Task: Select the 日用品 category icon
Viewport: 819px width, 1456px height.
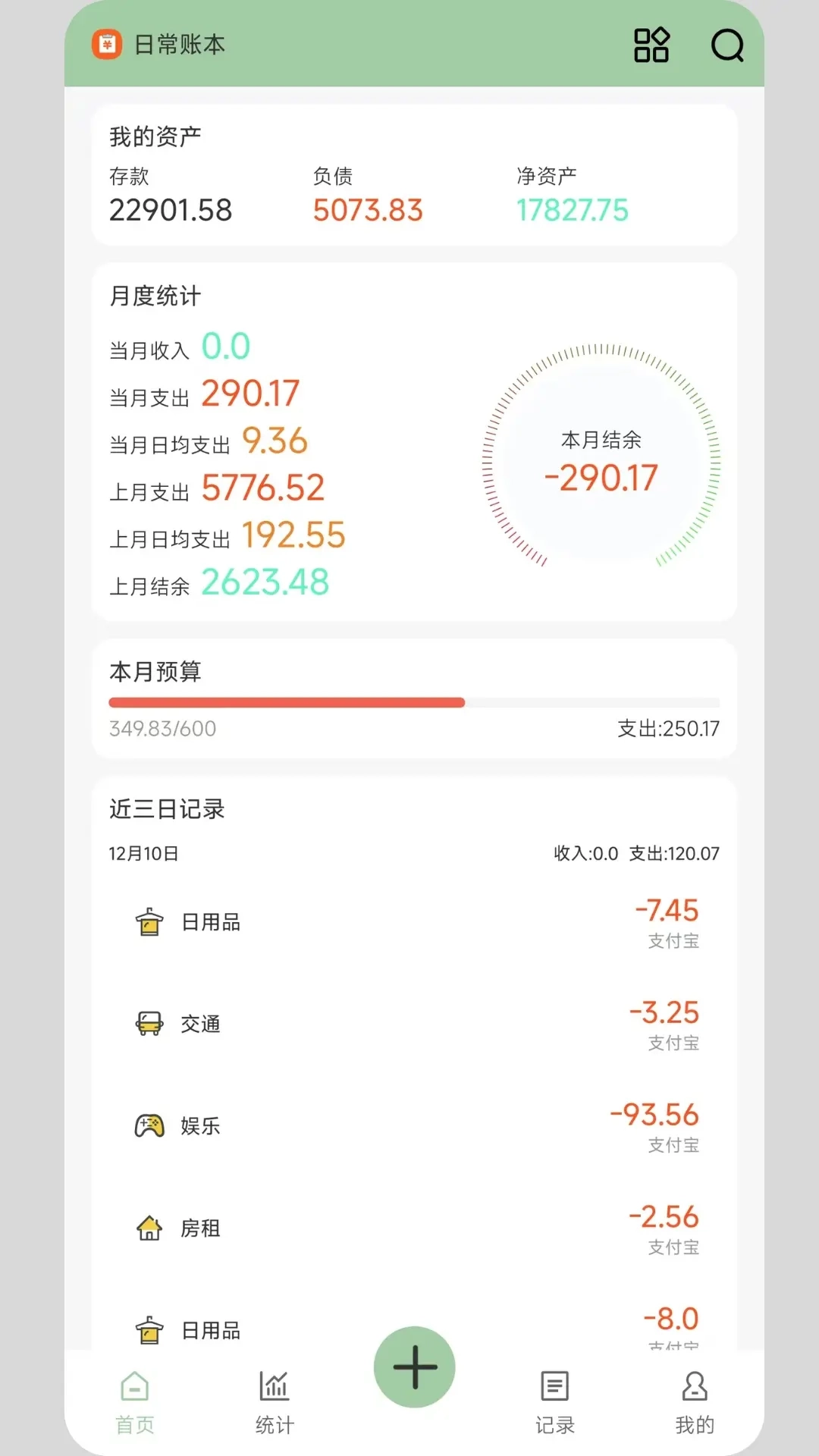Action: pos(149,921)
